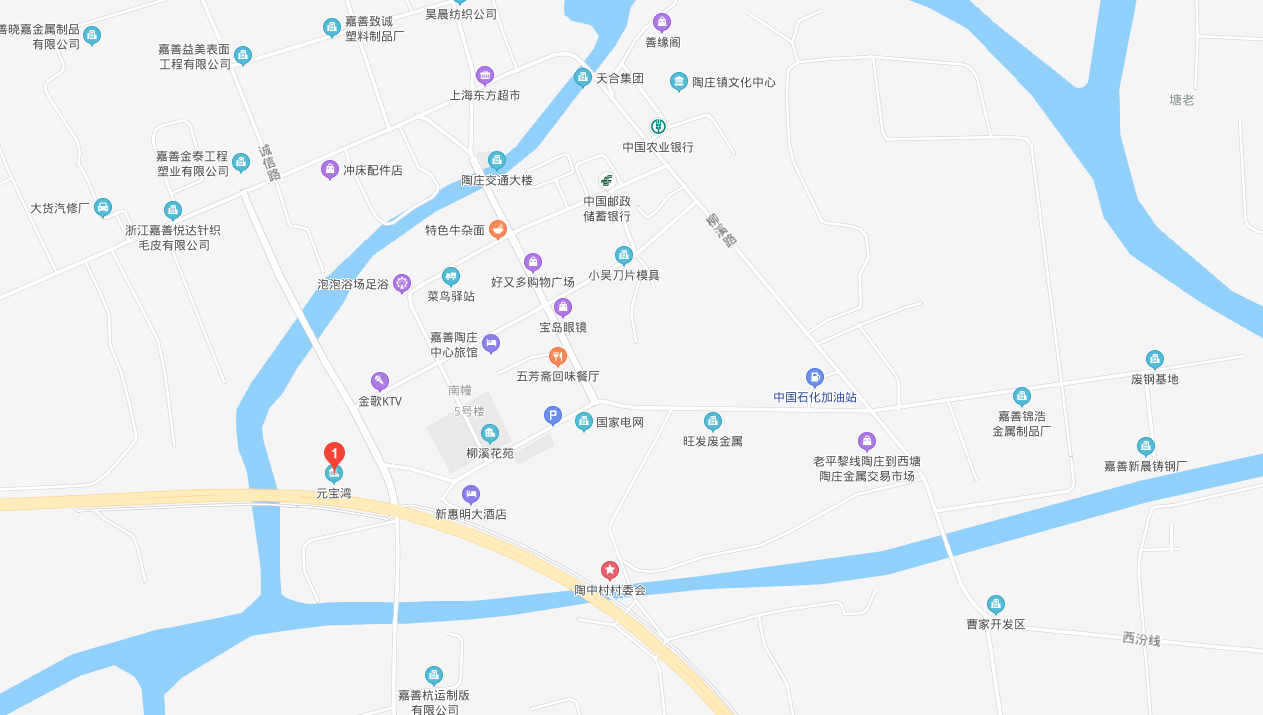Image resolution: width=1263 pixels, height=715 pixels.
Task: Tap the 新惠明大酒店 hotel marker
Action: click(470, 494)
